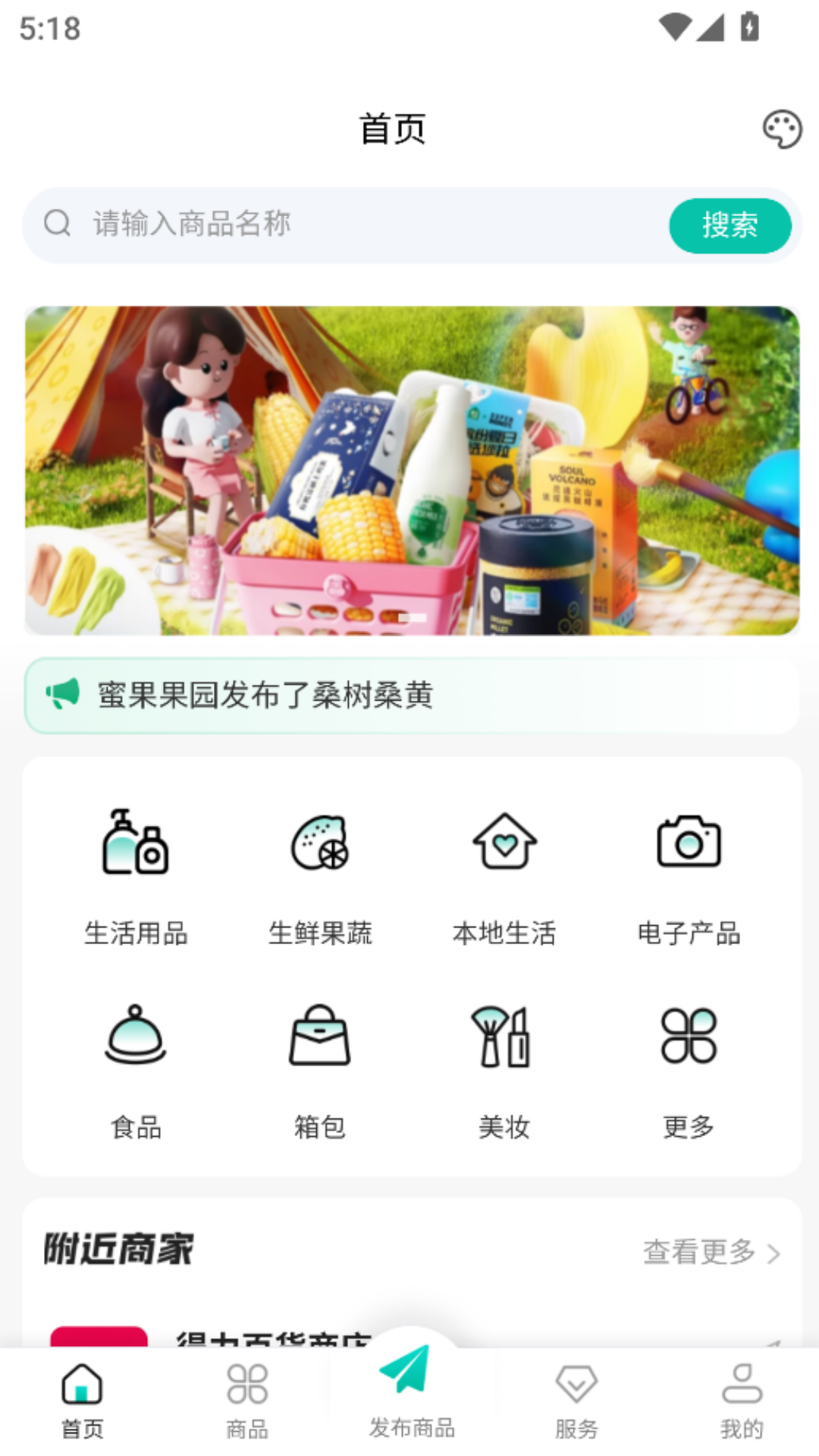Open the 食品 category
The height and width of the screenshot is (1456, 819).
(x=136, y=1069)
